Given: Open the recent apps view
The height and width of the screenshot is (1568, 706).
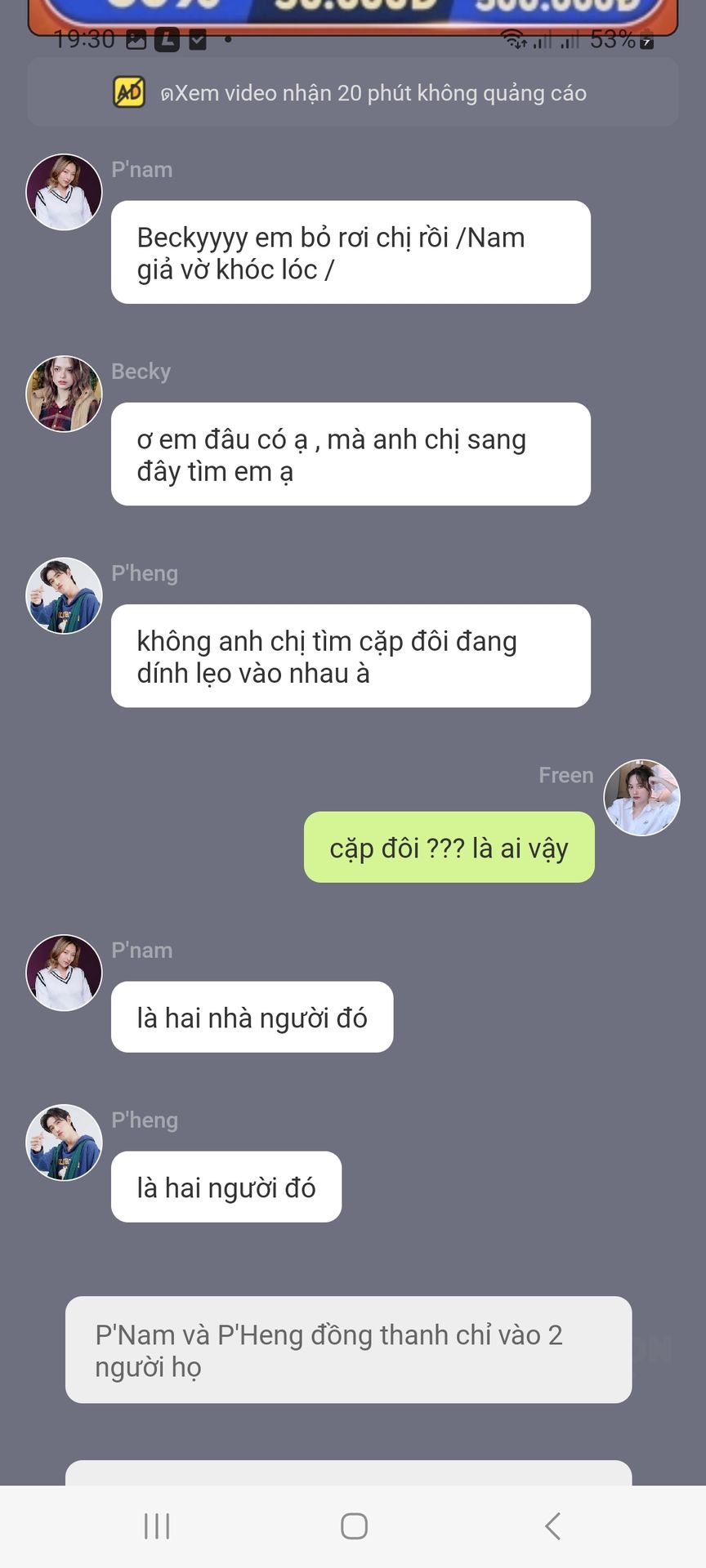Looking at the screenshot, I should pyautogui.click(x=157, y=1526).
